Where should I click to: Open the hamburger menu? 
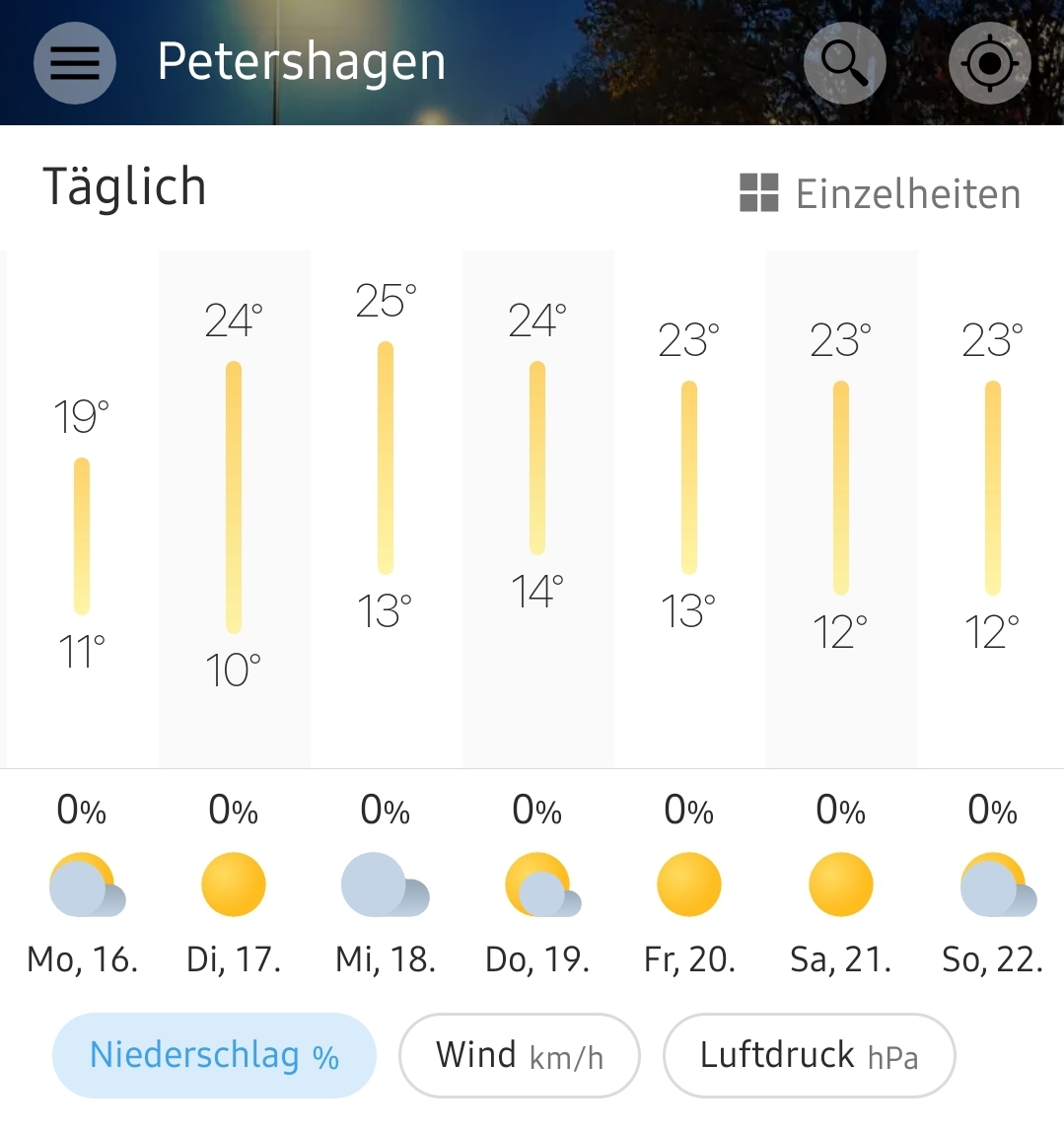75,62
